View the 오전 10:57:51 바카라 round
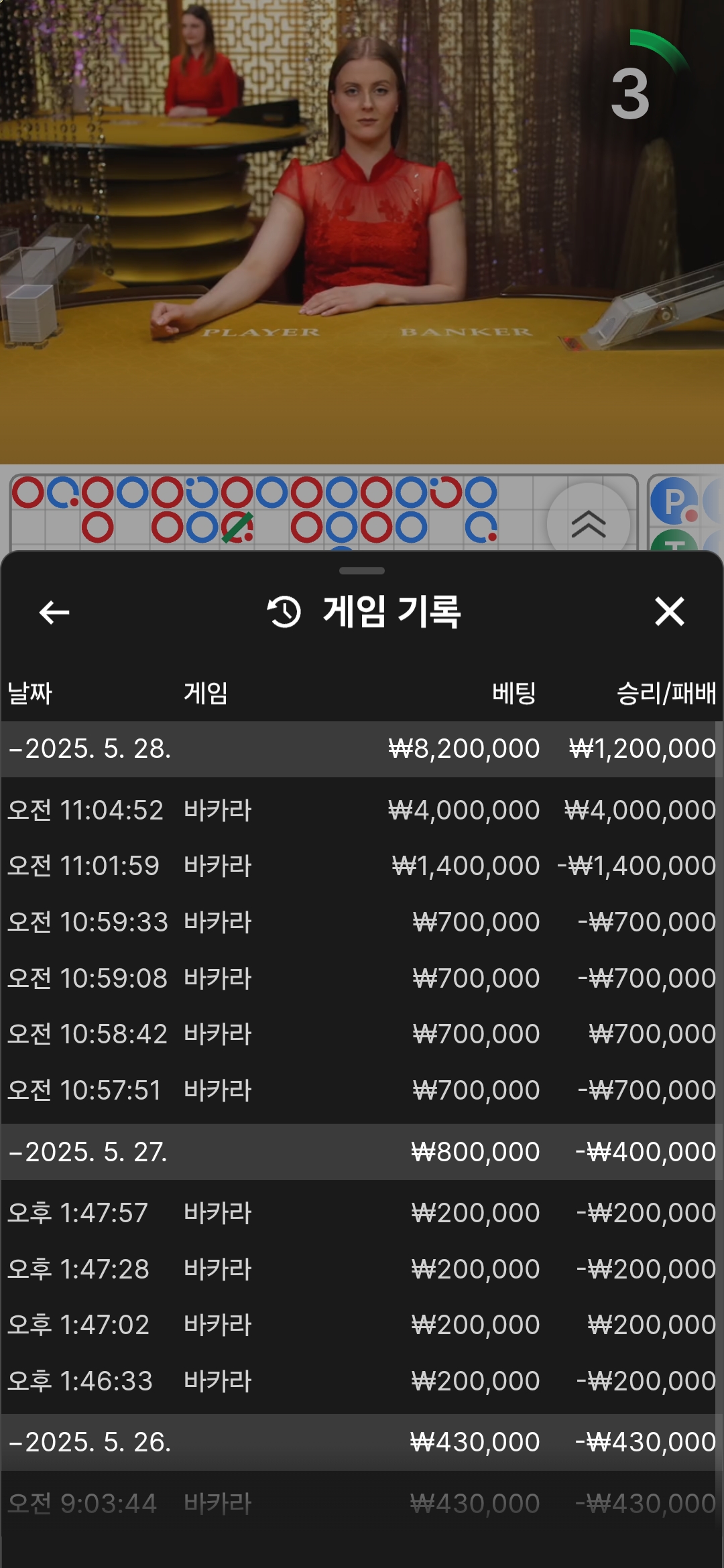The width and height of the screenshot is (724, 1568). coord(362,1090)
